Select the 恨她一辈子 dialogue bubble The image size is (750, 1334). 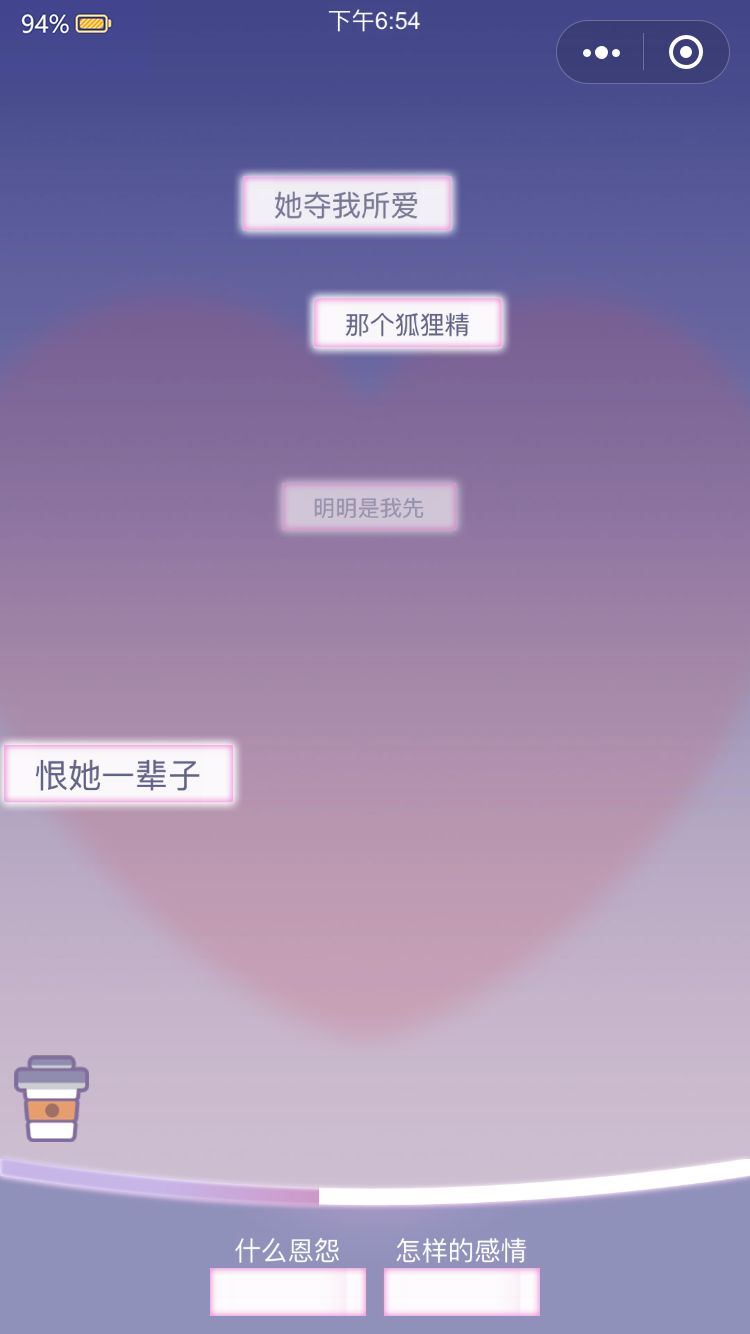[x=118, y=773]
